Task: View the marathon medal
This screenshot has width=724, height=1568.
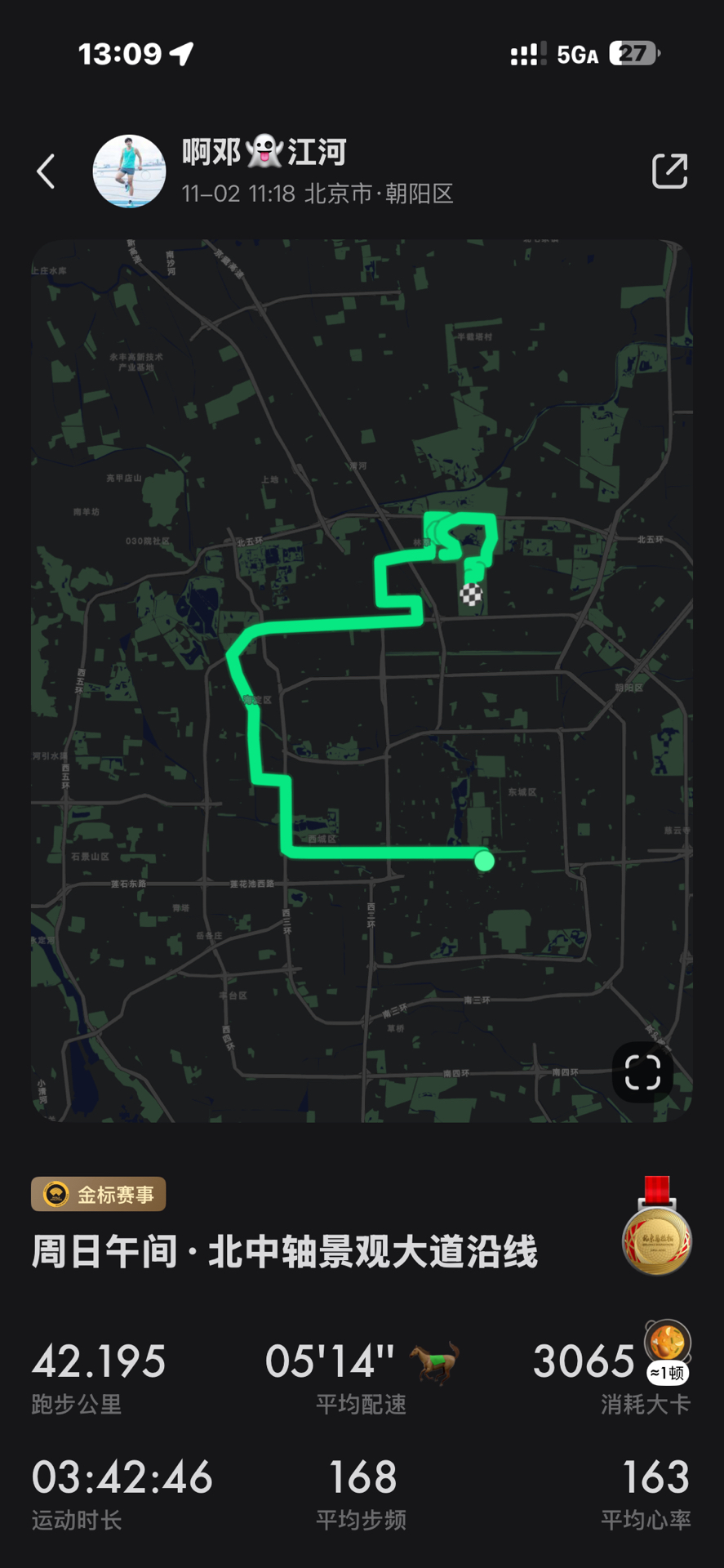Action: pyautogui.click(x=657, y=1229)
